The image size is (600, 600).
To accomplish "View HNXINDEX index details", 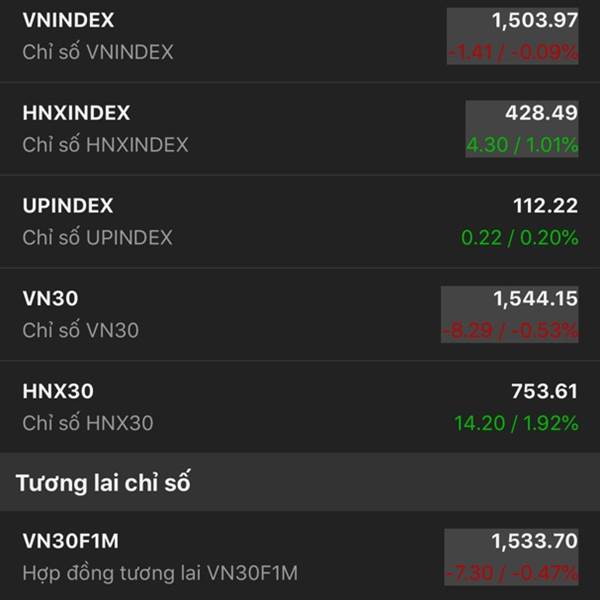I will [300, 129].
